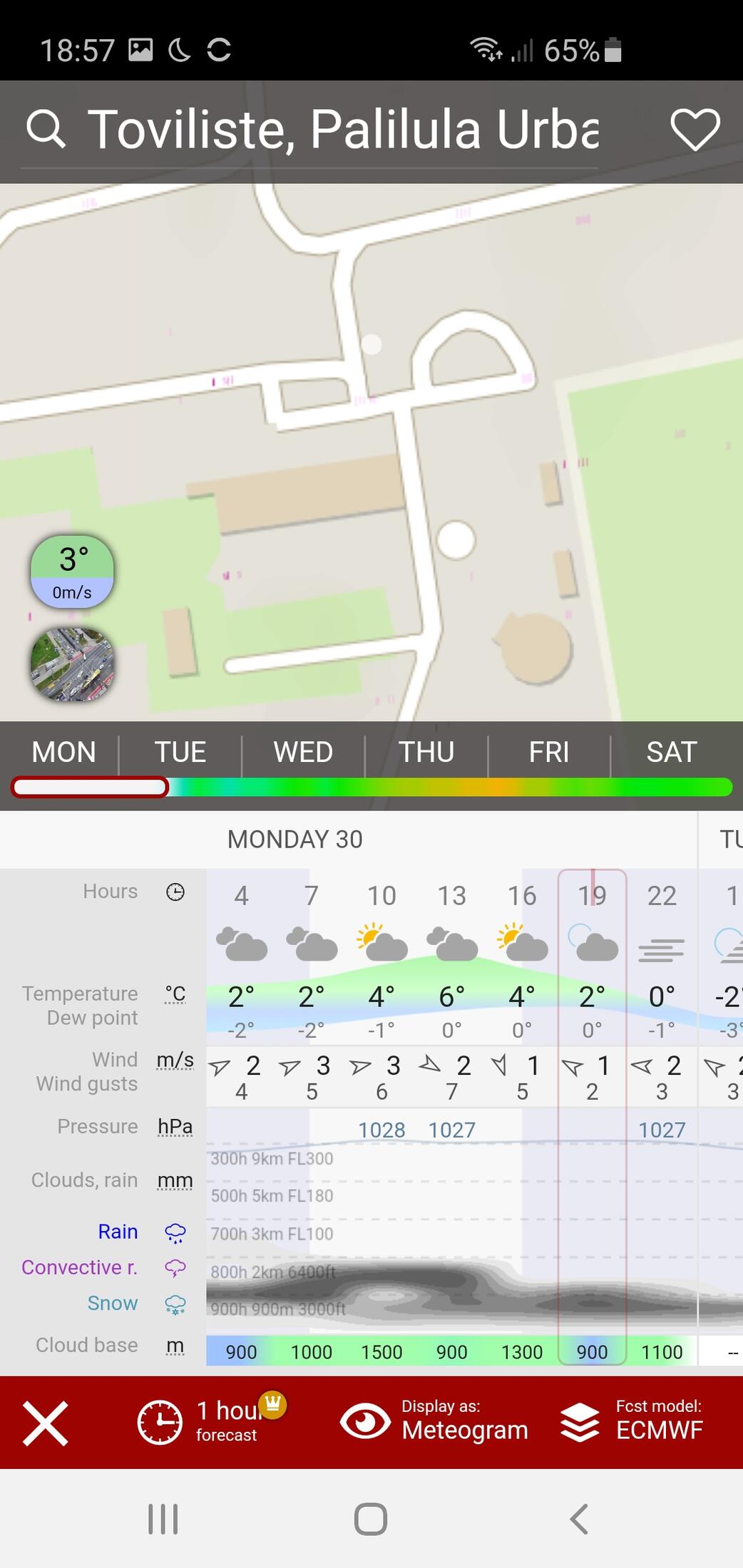Open recent apps from the navigation bar
Viewport: 743px width, 1568px height.
tap(163, 1519)
